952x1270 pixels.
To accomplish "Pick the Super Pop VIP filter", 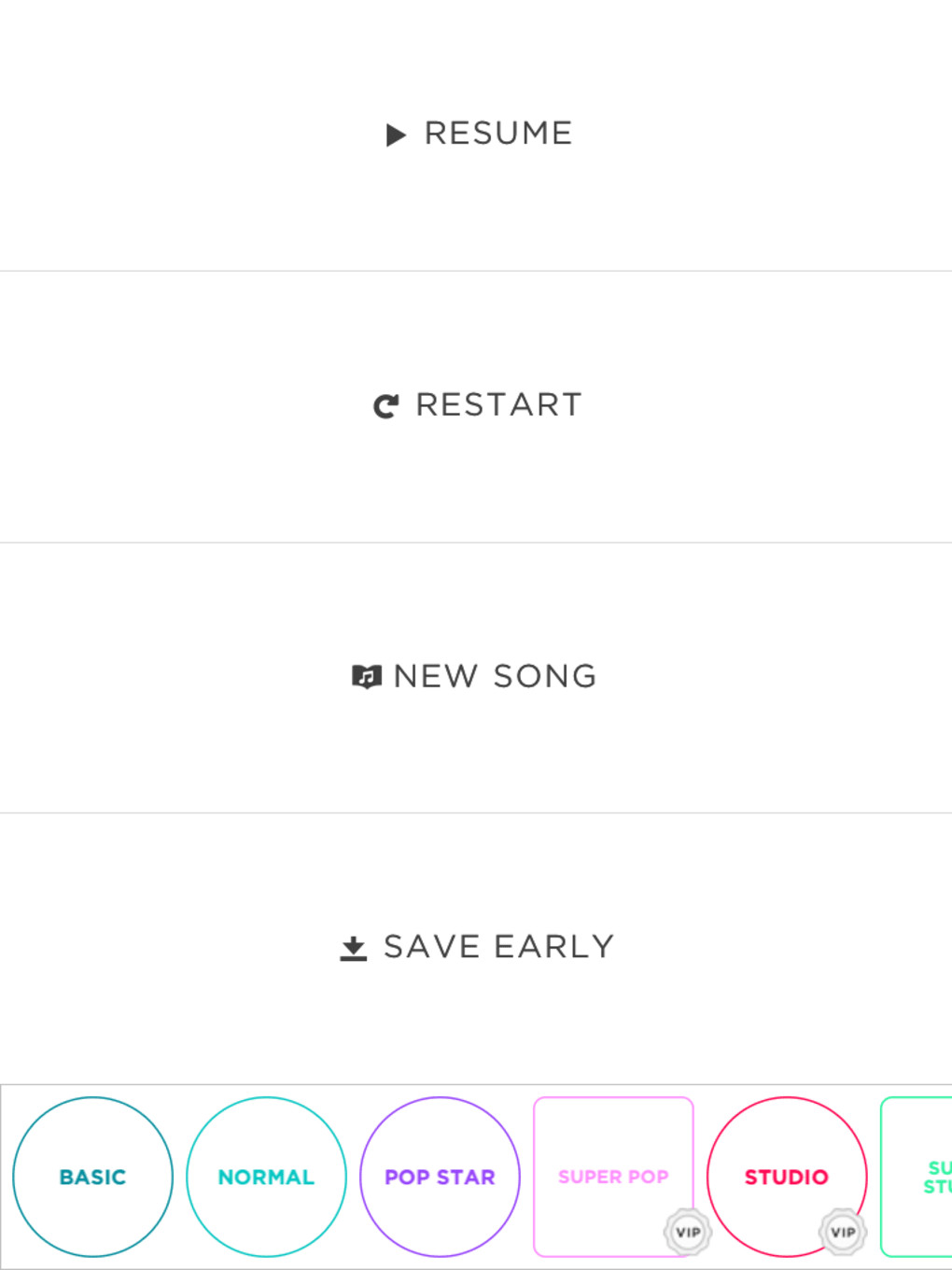I will coord(613,1177).
